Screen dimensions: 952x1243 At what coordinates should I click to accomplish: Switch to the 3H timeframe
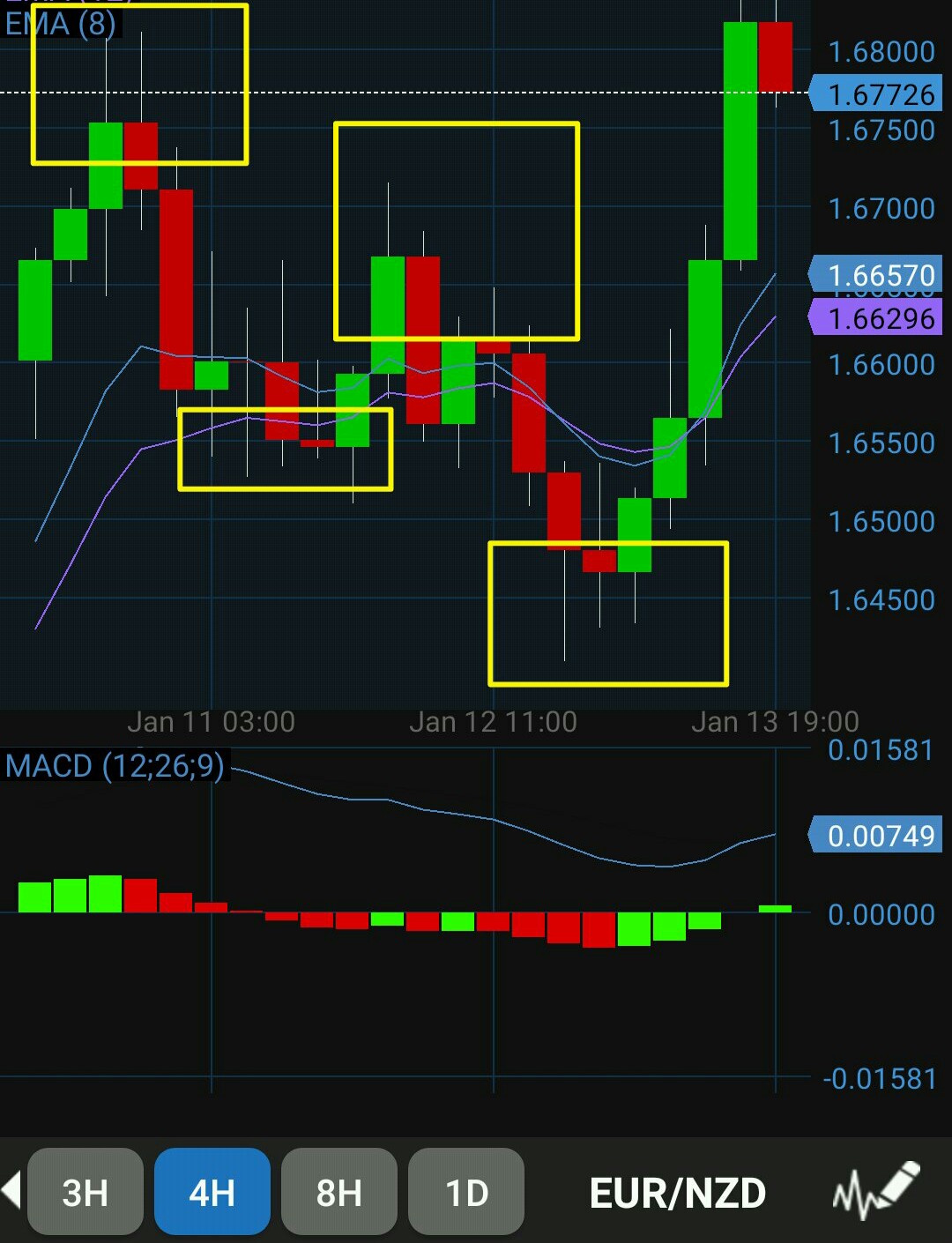[x=85, y=1192]
